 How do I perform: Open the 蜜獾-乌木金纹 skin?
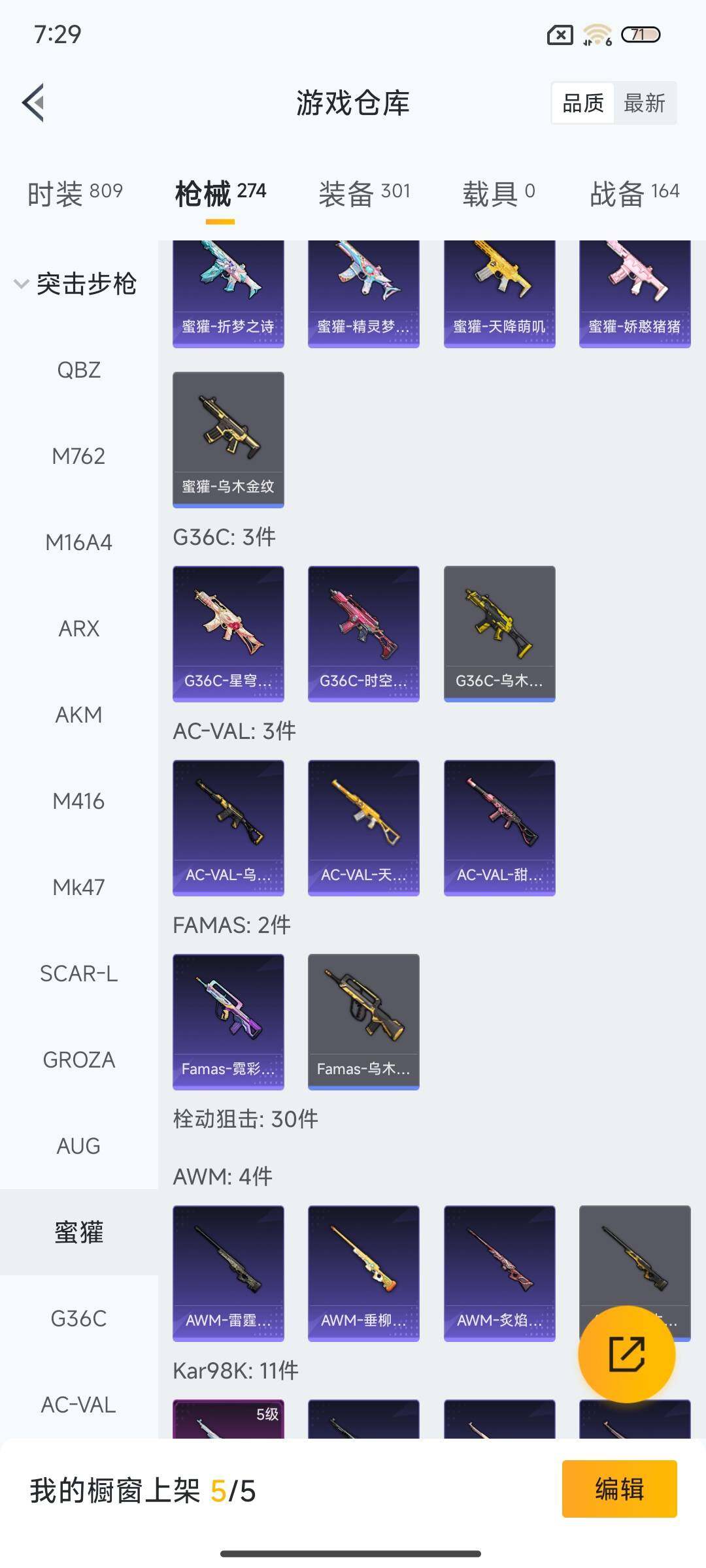228,439
